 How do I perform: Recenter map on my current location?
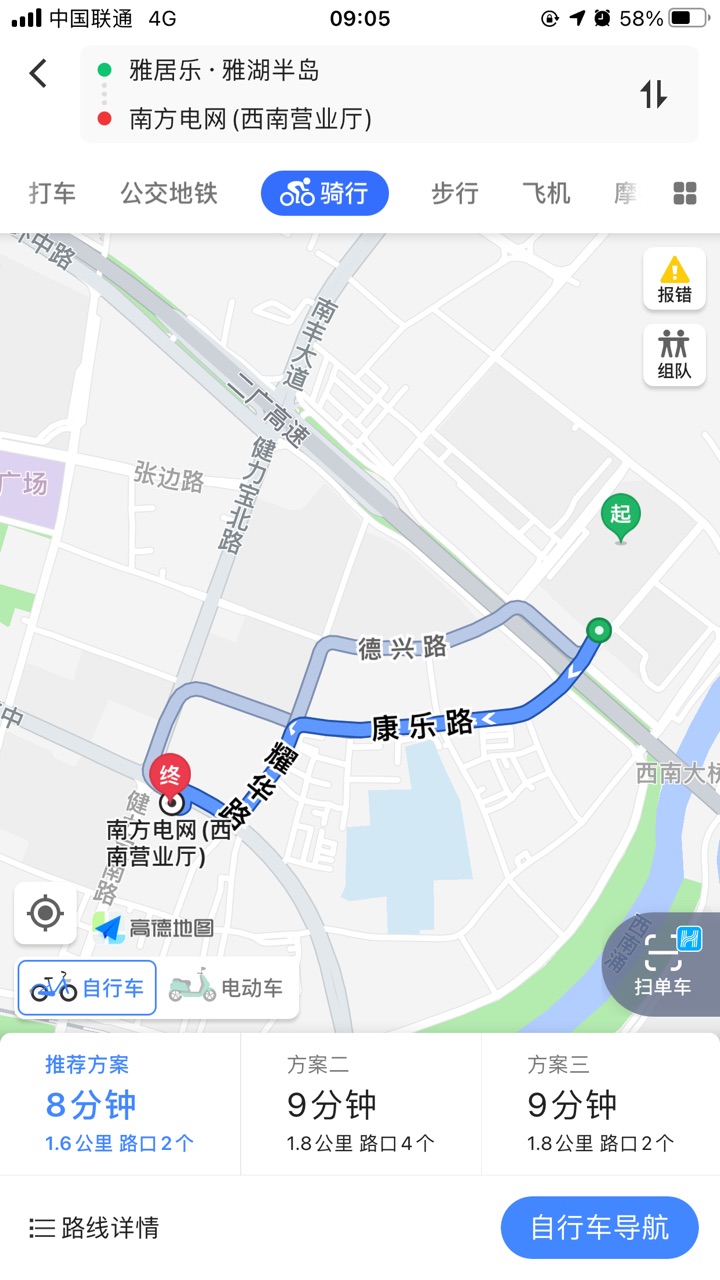(45, 913)
